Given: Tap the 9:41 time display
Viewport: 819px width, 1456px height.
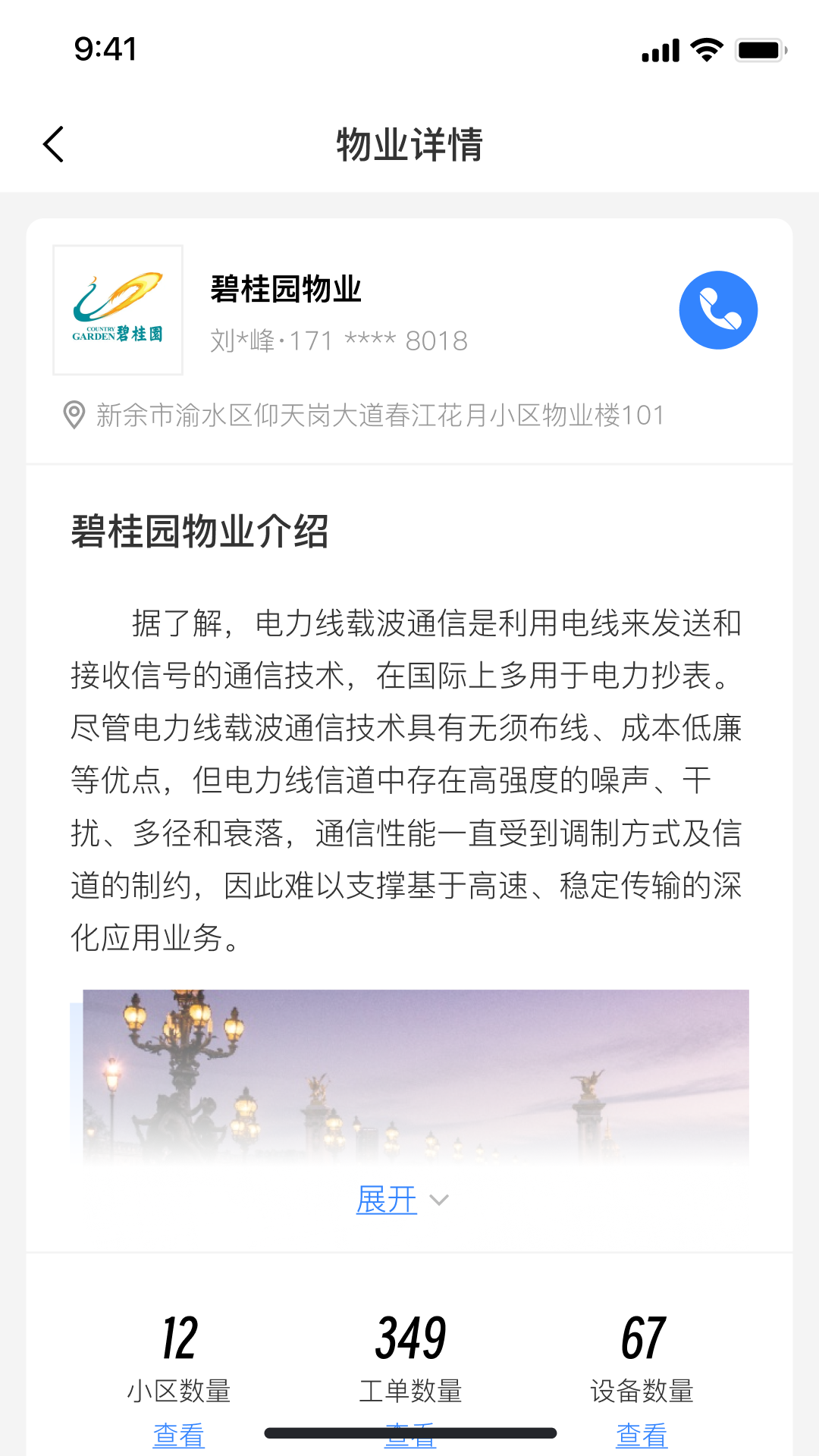Looking at the screenshot, I should pos(104,49).
